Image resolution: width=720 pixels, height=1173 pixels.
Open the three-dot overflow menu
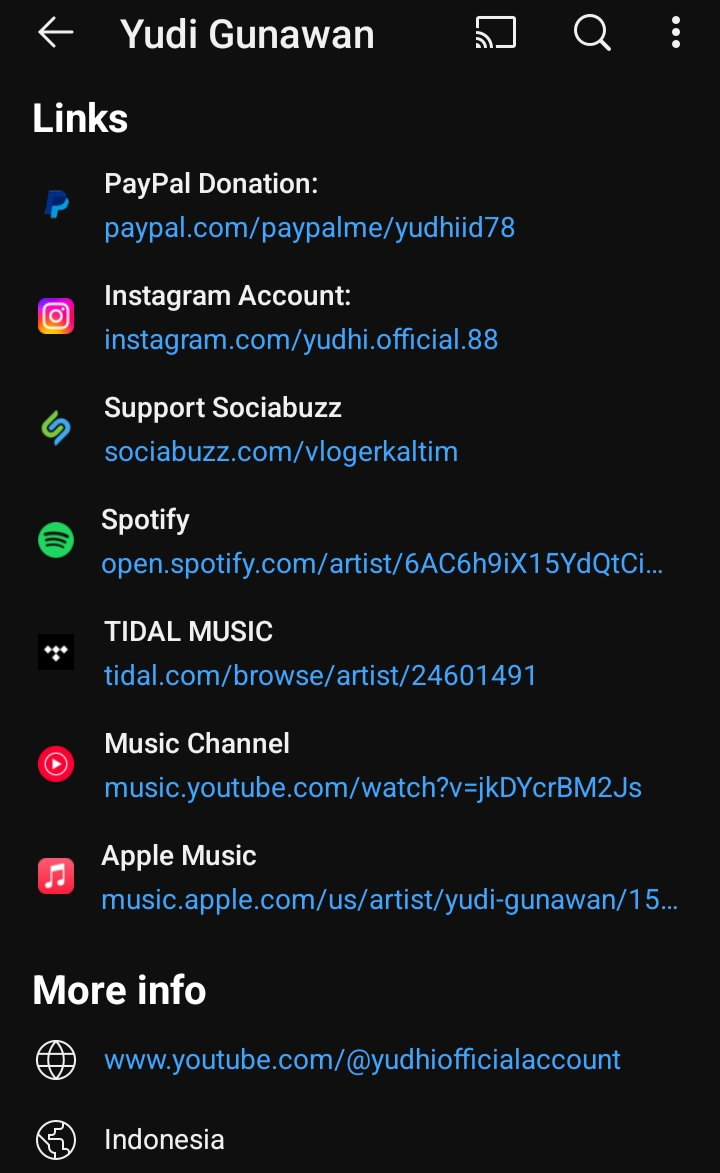pos(676,33)
